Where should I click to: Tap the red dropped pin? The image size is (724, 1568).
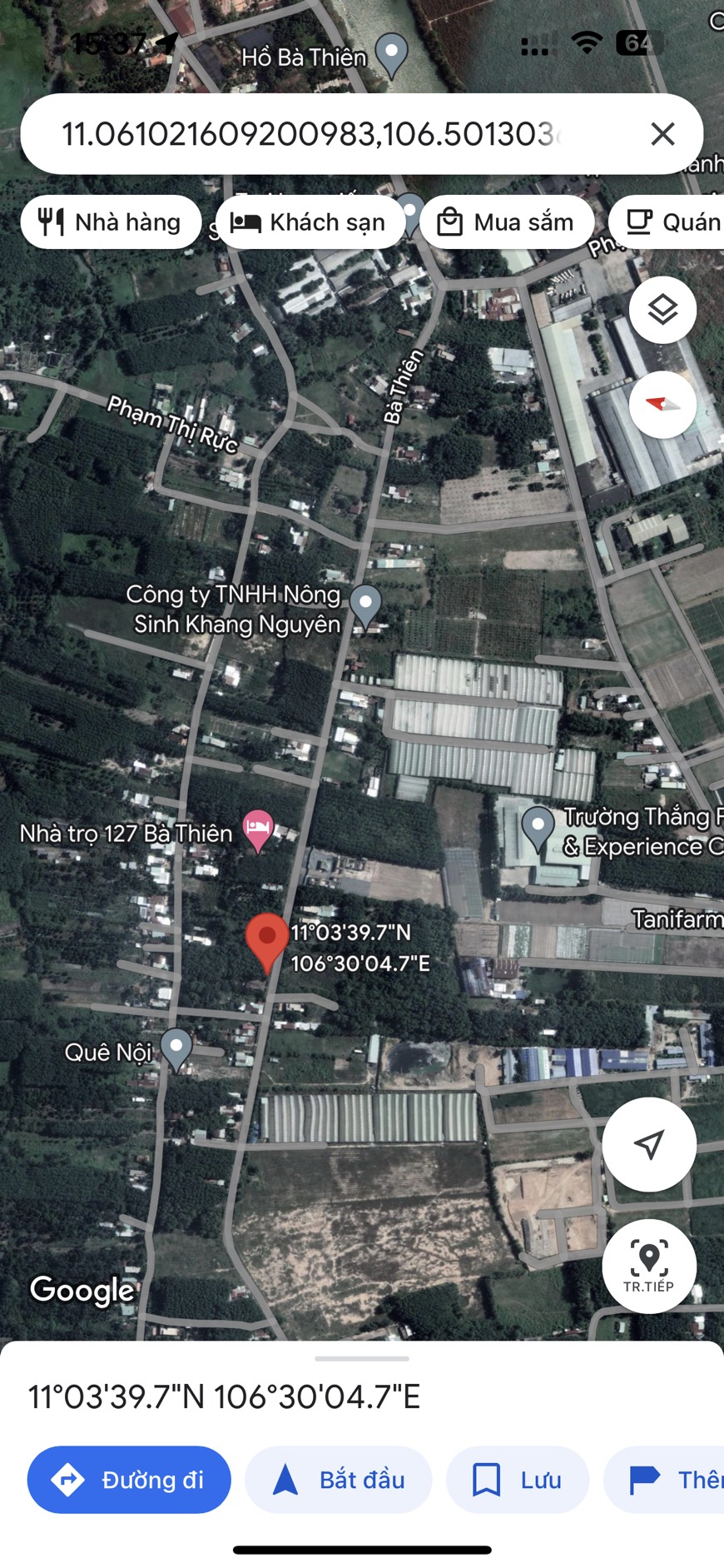(x=267, y=941)
